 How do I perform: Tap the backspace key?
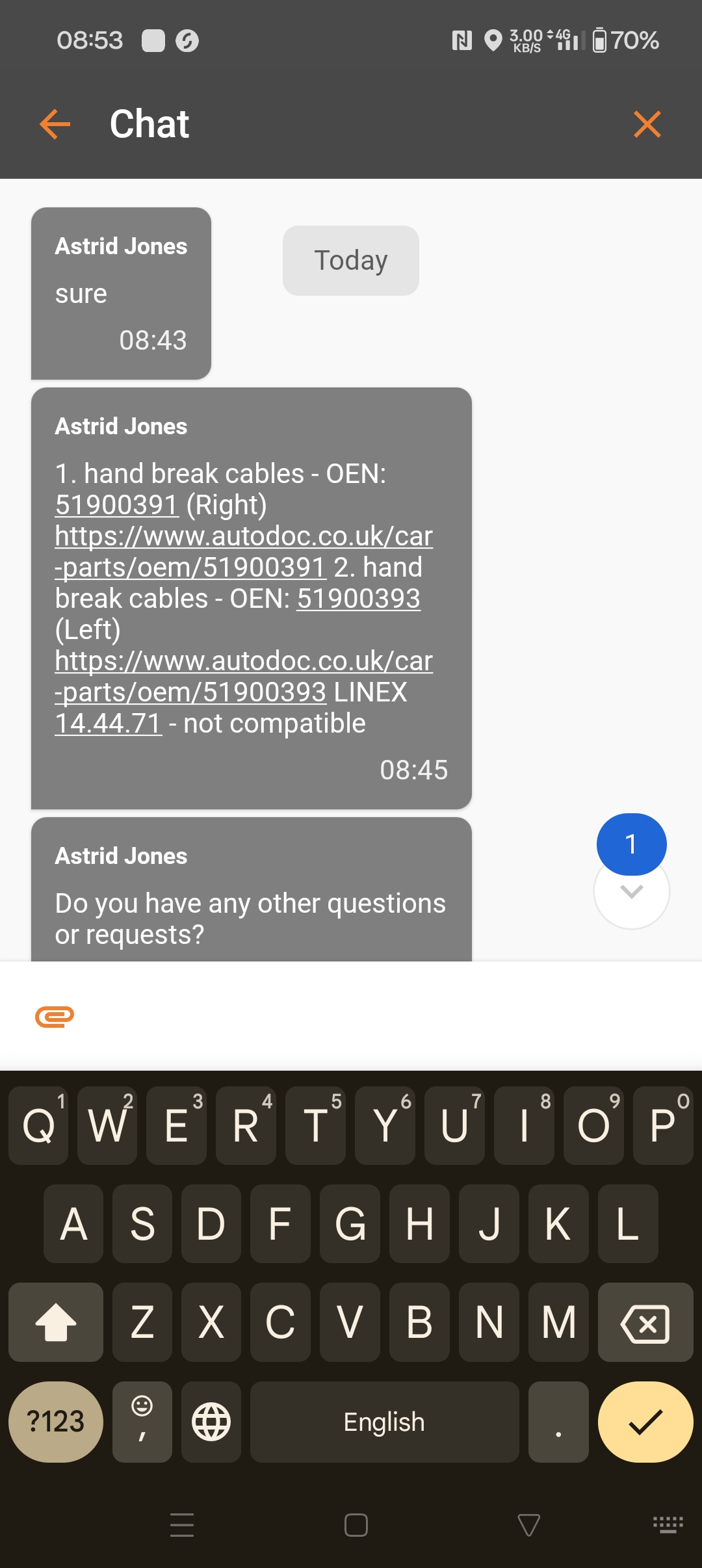(645, 1322)
